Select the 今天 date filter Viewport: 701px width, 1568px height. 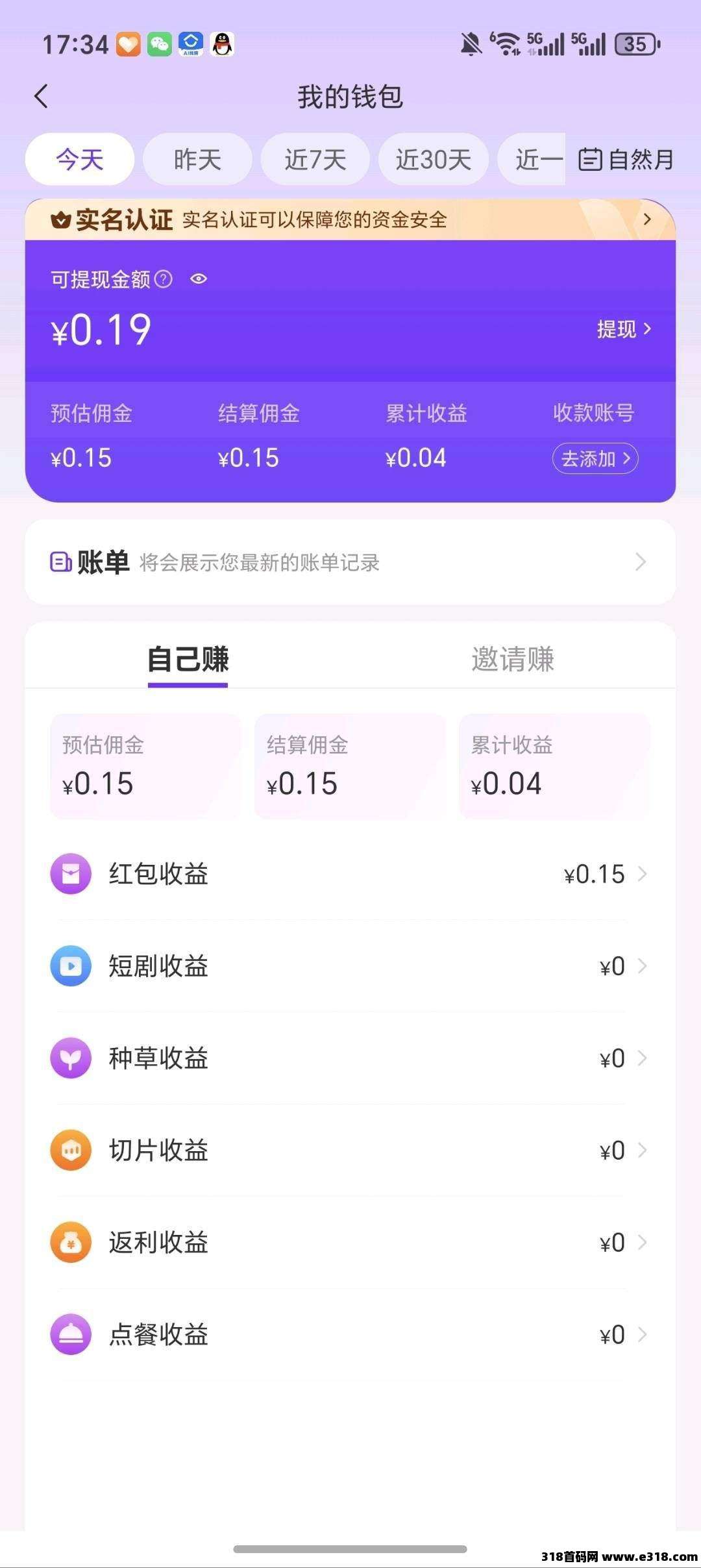pos(80,160)
